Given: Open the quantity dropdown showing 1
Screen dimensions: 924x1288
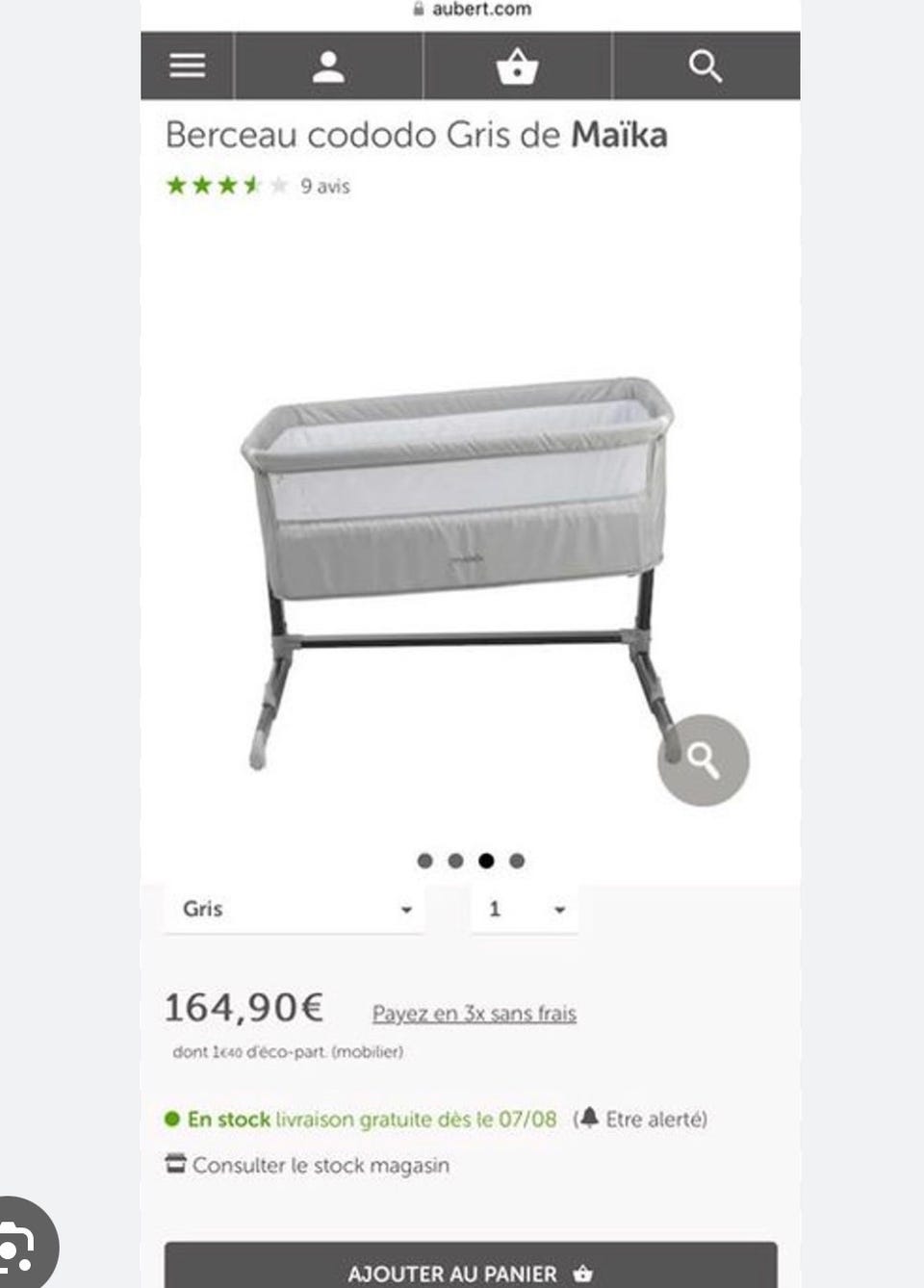Looking at the screenshot, I should pyautogui.click(x=523, y=908).
